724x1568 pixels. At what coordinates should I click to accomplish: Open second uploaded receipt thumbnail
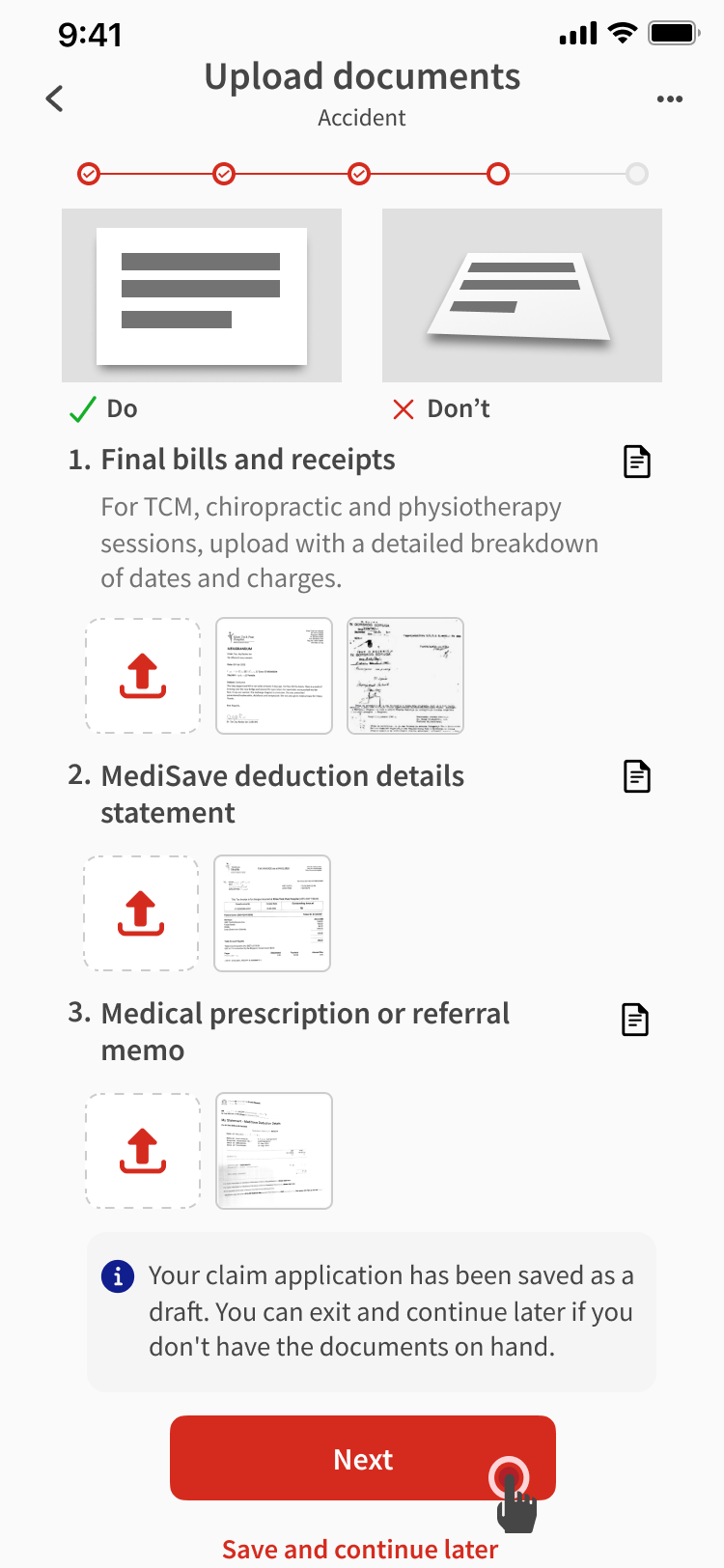coord(405,676)
